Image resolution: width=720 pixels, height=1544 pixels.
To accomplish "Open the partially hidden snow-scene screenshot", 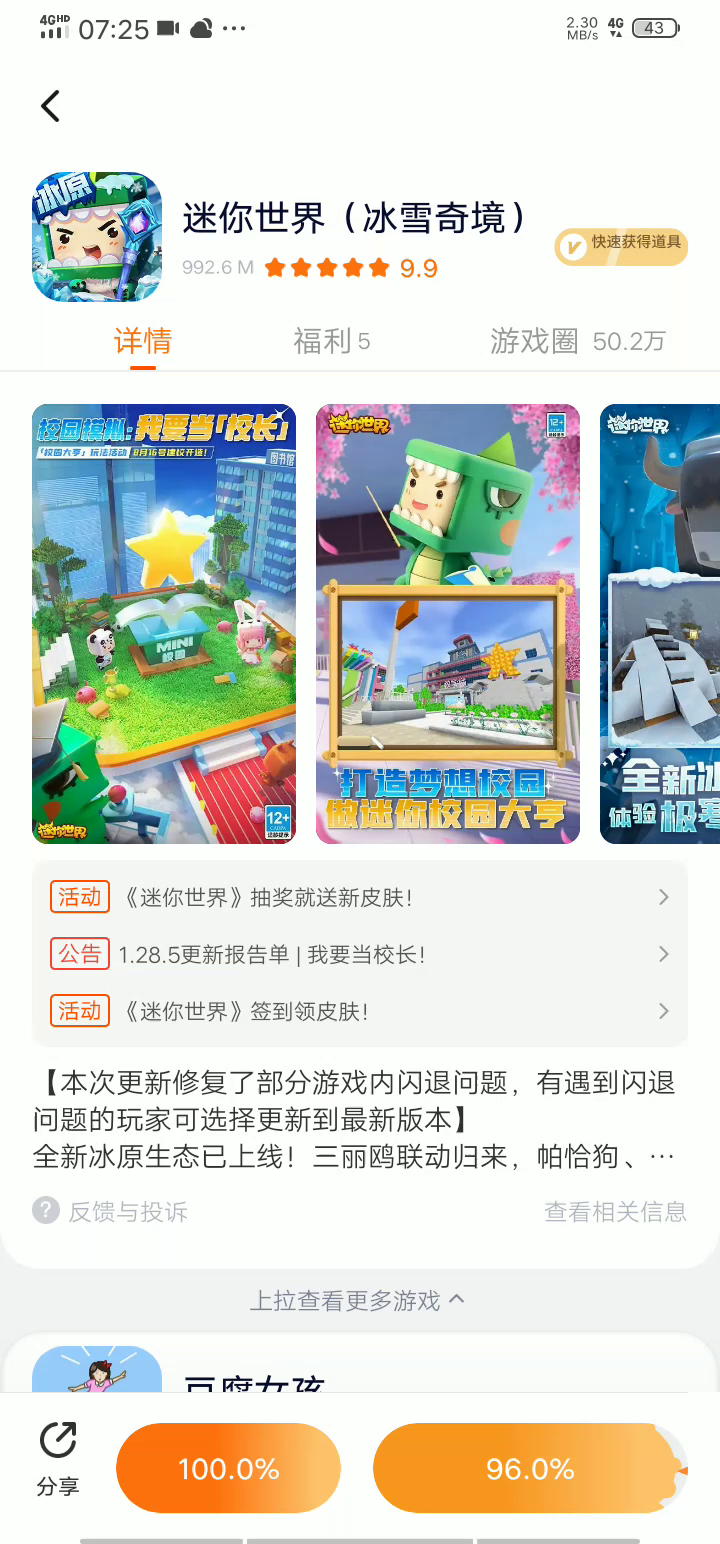I will (x=660, y=624).
